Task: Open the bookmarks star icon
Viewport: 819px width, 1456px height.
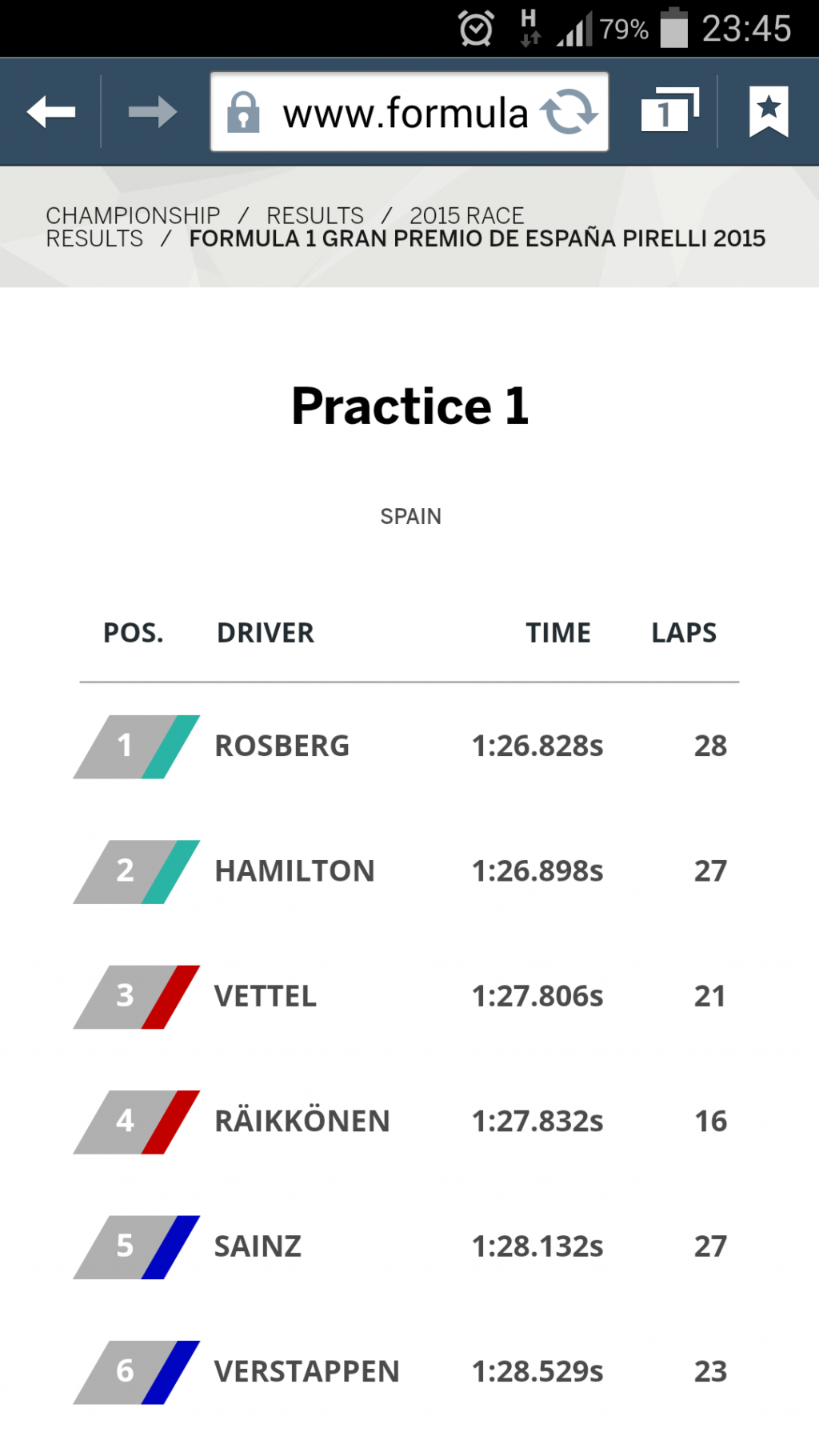Action: click(x=769, y=111)
